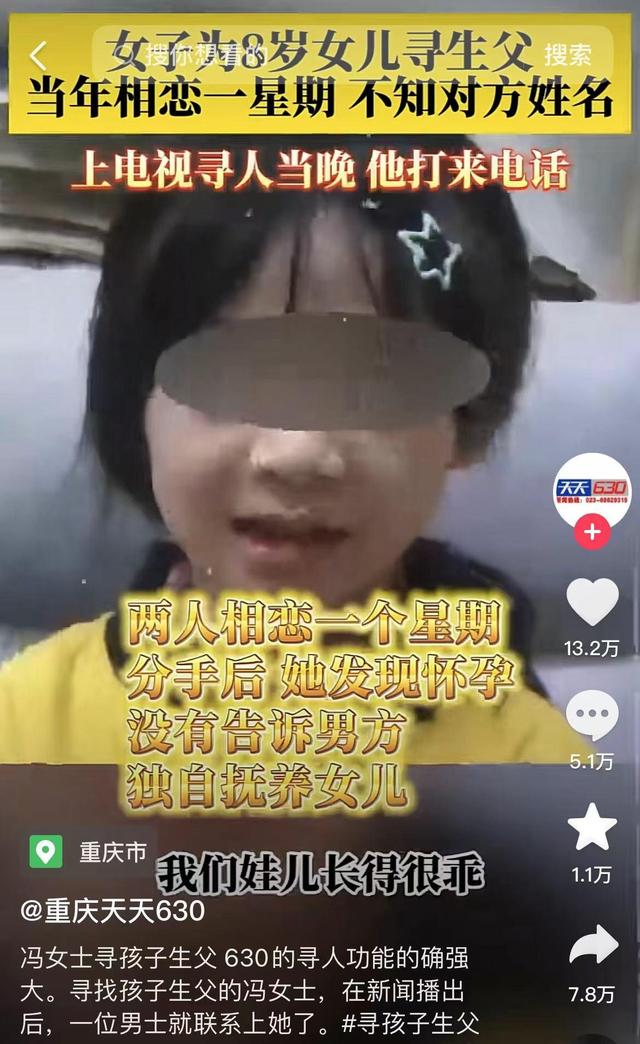Open the comments bubble
Image resolution: width=640 pixels, height=1044 pixels.
tap(592, 714)
